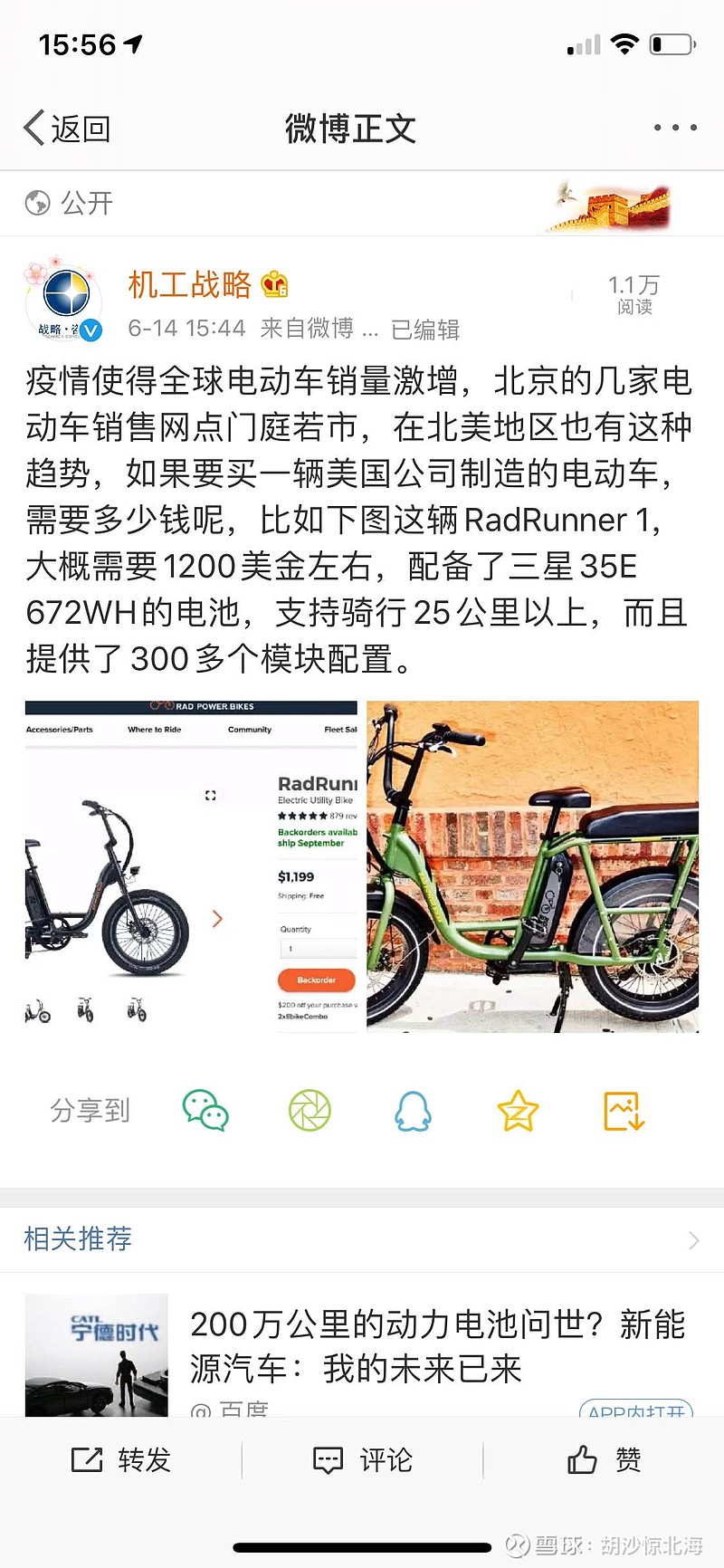724x1568 pixels.
Task: Open the 评论 comment section
Action: pos(363,1459)
